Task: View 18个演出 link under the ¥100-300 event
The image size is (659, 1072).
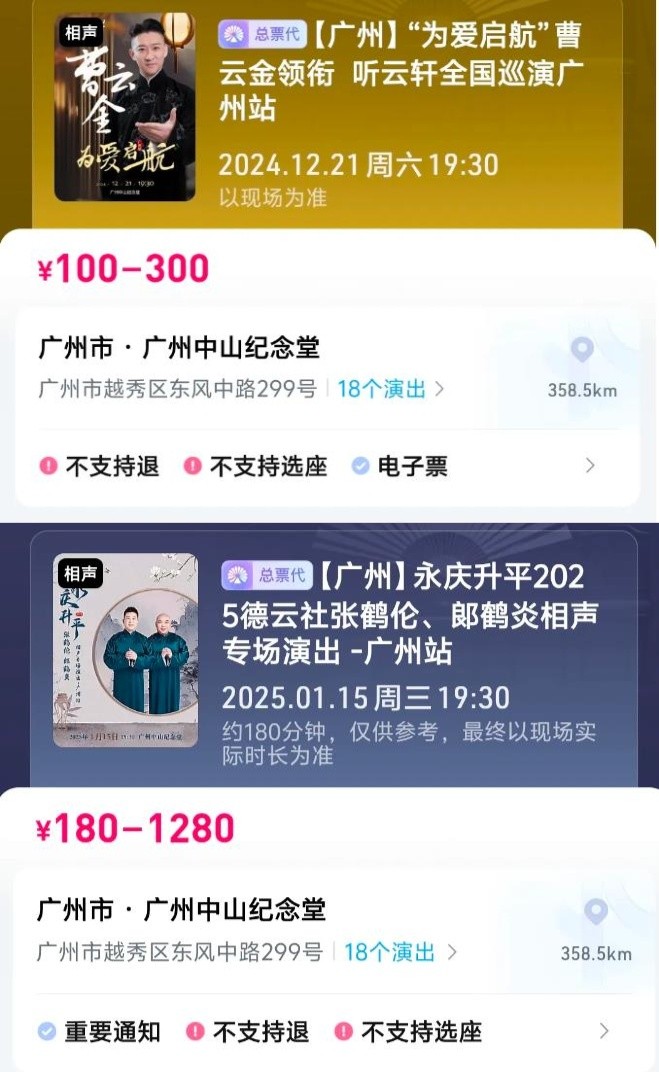Action: 390,389
